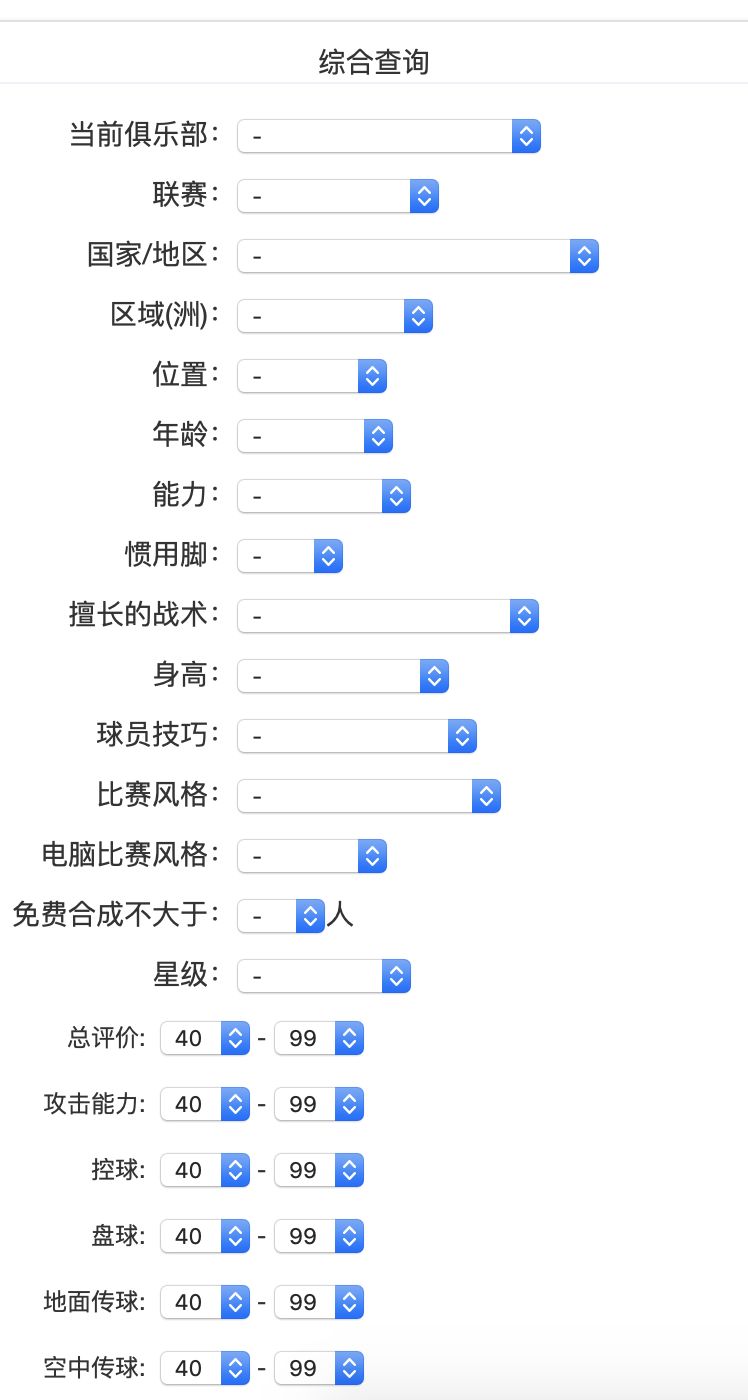Image resolution: width=748 pixels, height=1400 pixels.
Task: Open the 当前俱乐部 dropdown
Action: coord(389,136)
